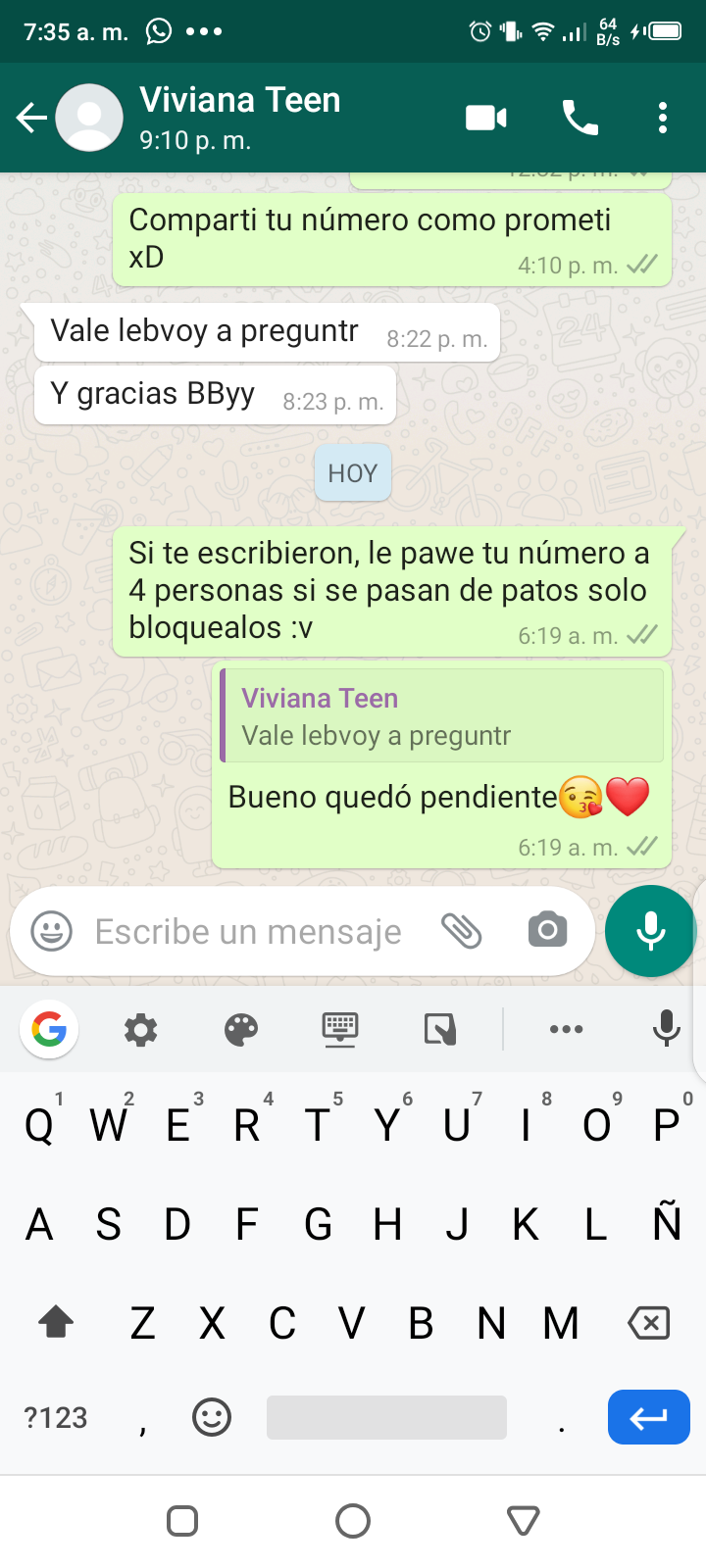Open the chat overflow menu
Screen dimensions: 706x1568
pyautogui.click(x=663, y=119)
